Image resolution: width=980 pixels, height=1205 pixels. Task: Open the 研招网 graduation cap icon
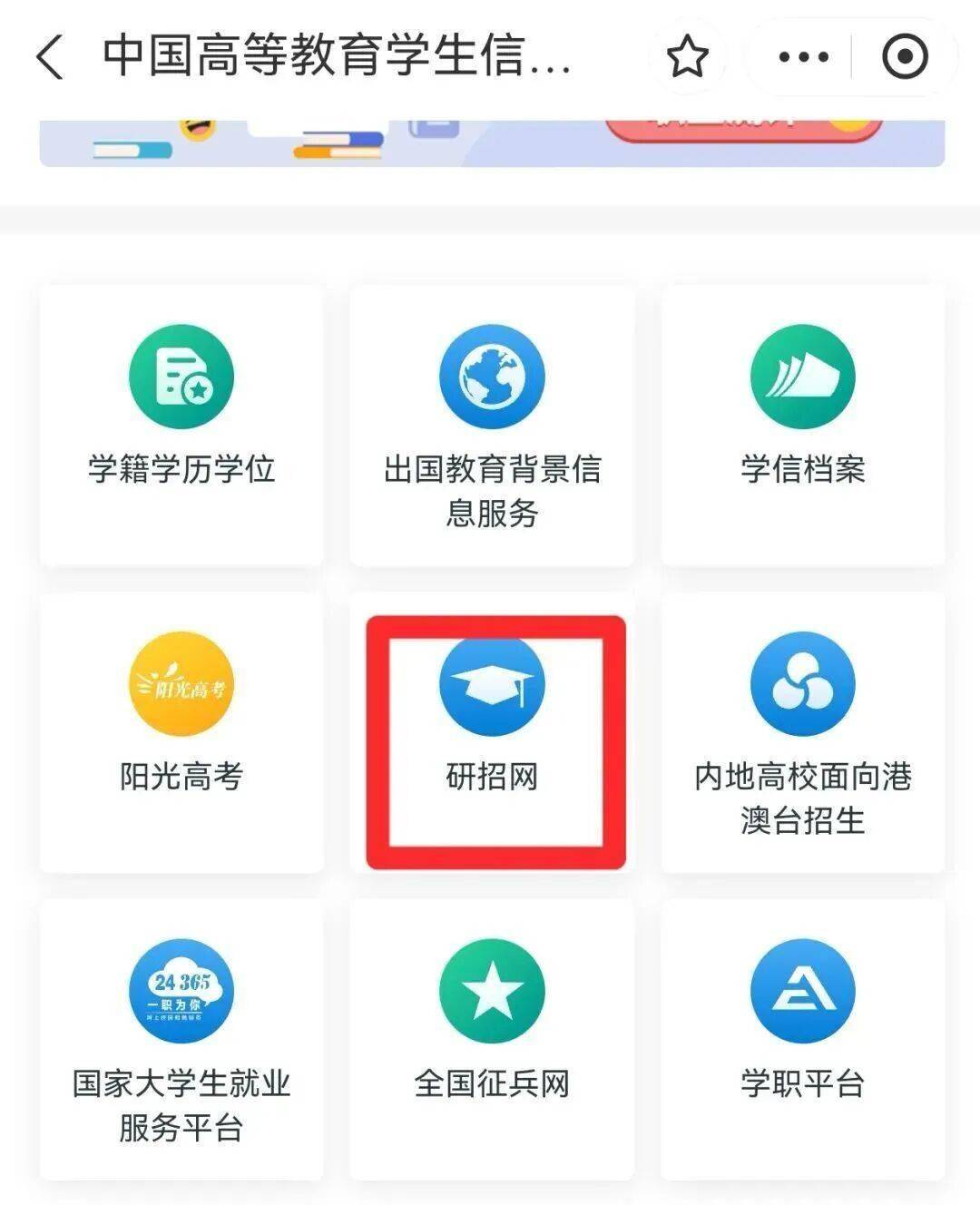click(491, 685)
